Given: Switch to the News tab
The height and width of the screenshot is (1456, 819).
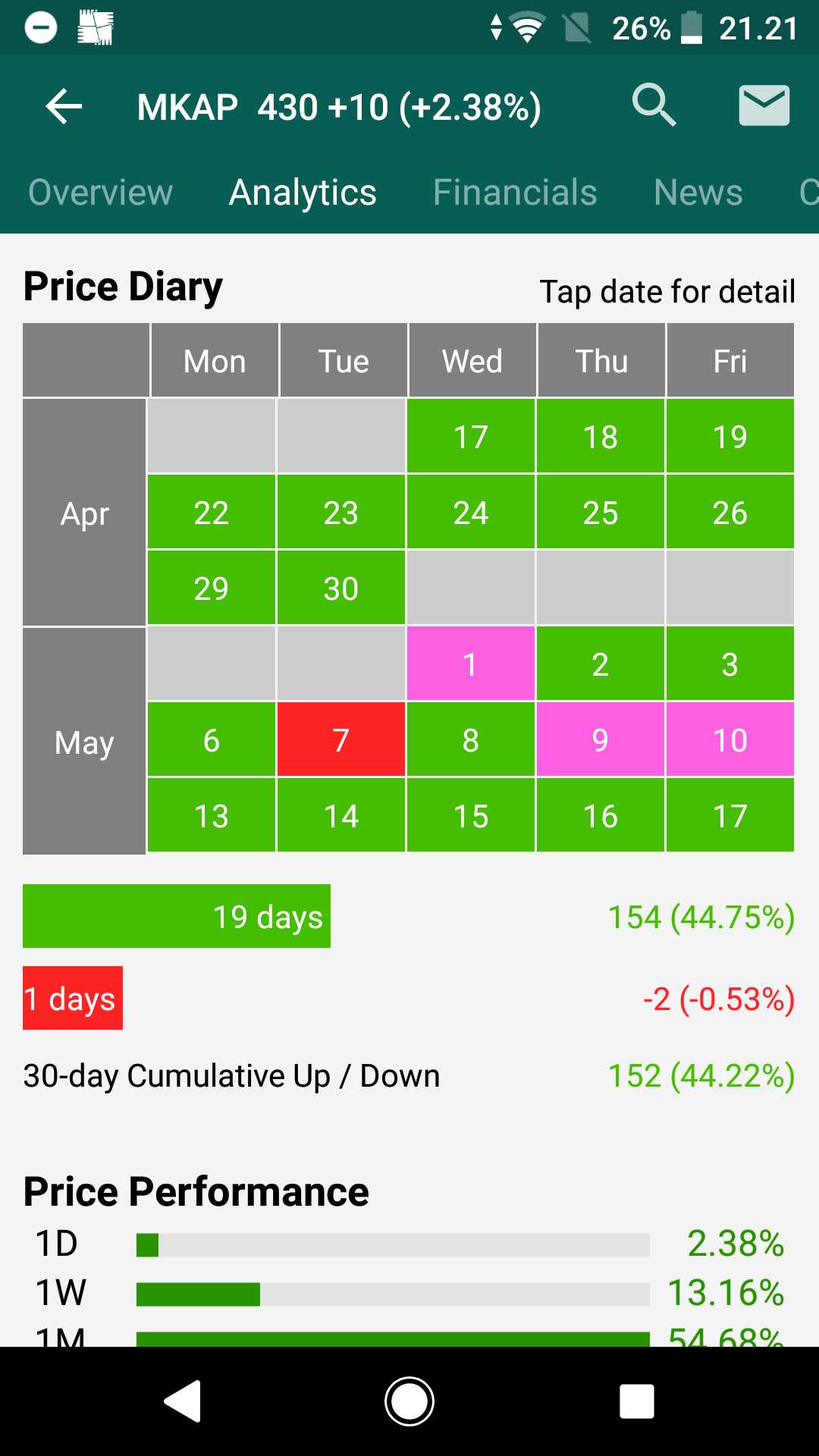Looking at the screenshot, I should click(698, 192).
